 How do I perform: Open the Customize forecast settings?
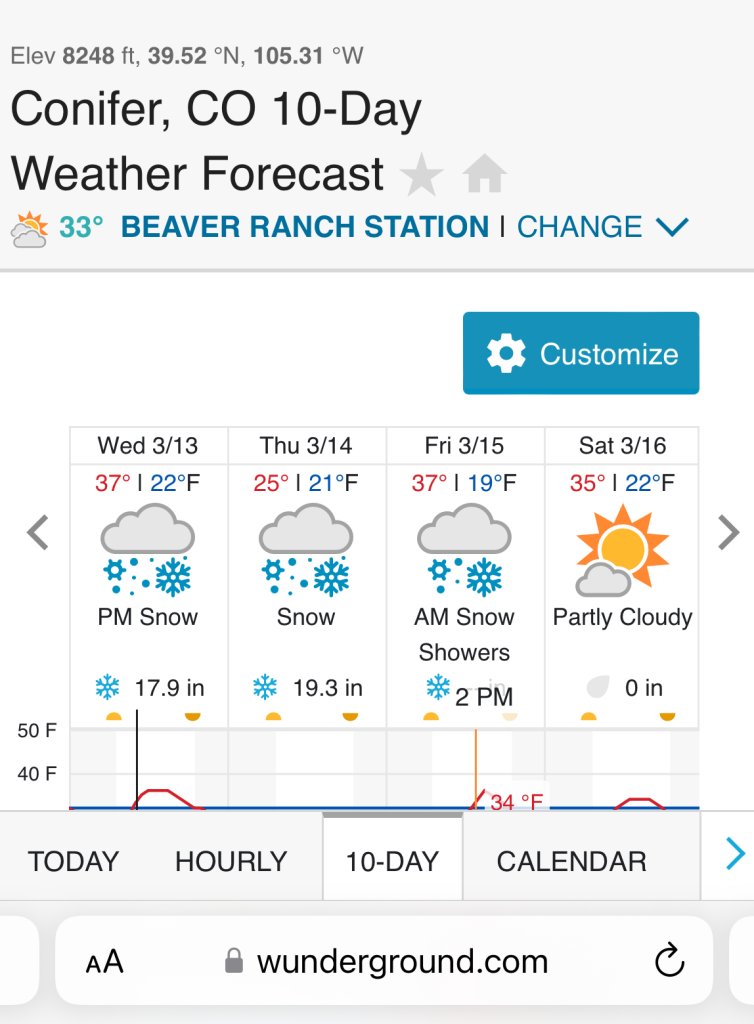[580, 353]
